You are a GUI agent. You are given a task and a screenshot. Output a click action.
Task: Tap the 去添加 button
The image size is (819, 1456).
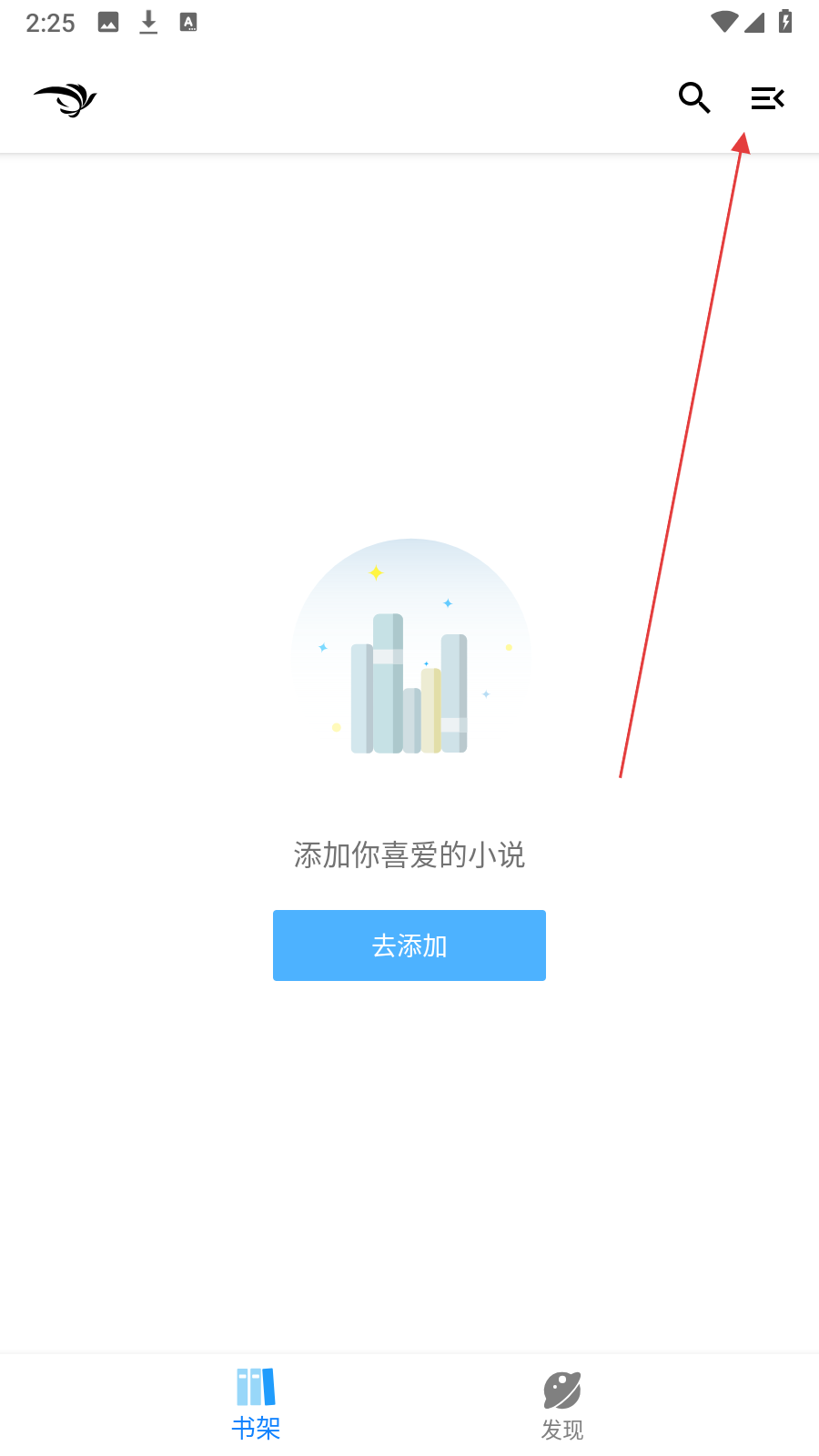coord(409,945)
